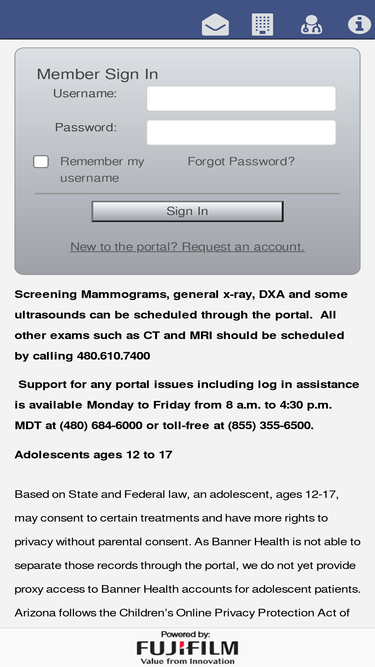Focus the Password field

pyautogui.click(x=241, y=132)
